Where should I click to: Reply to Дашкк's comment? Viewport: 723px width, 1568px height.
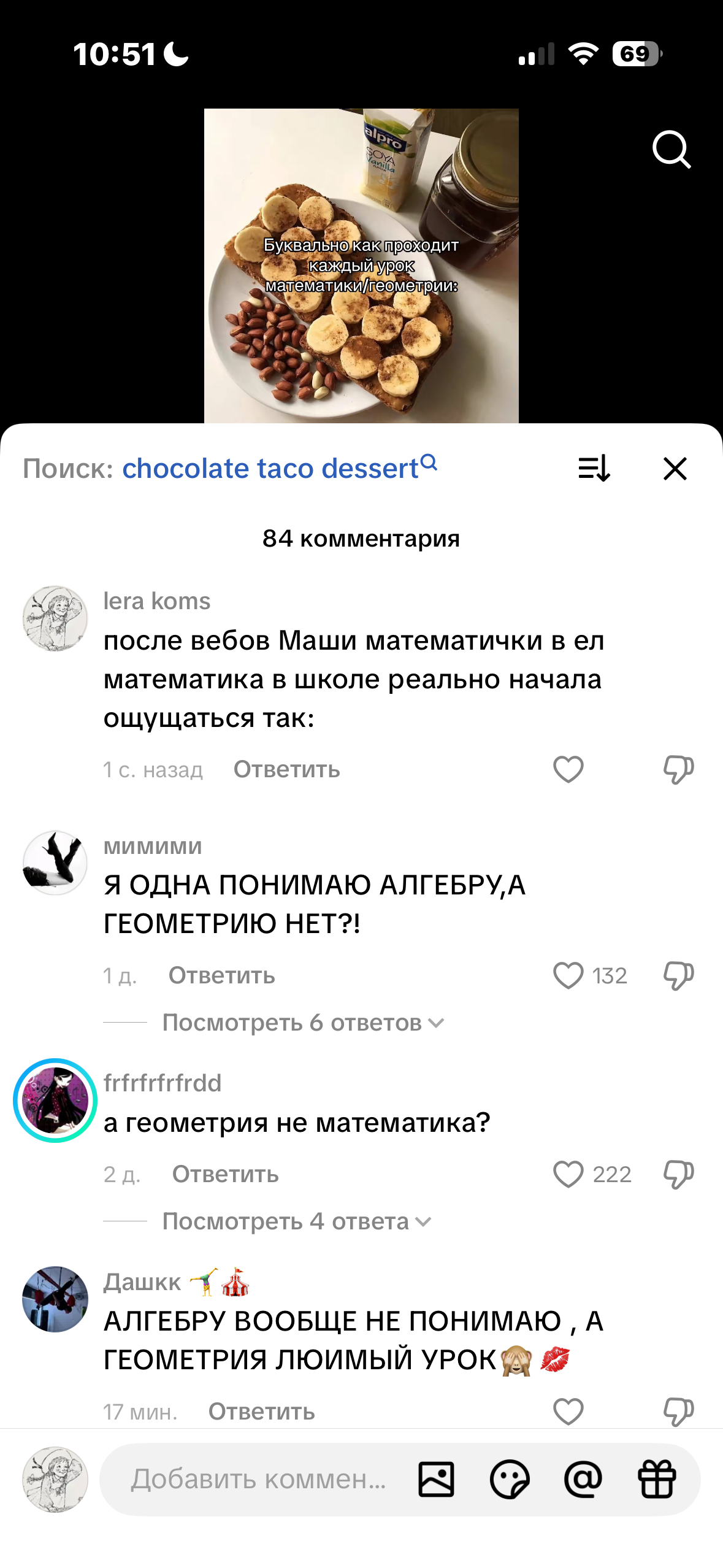[x=262, y=1412]
